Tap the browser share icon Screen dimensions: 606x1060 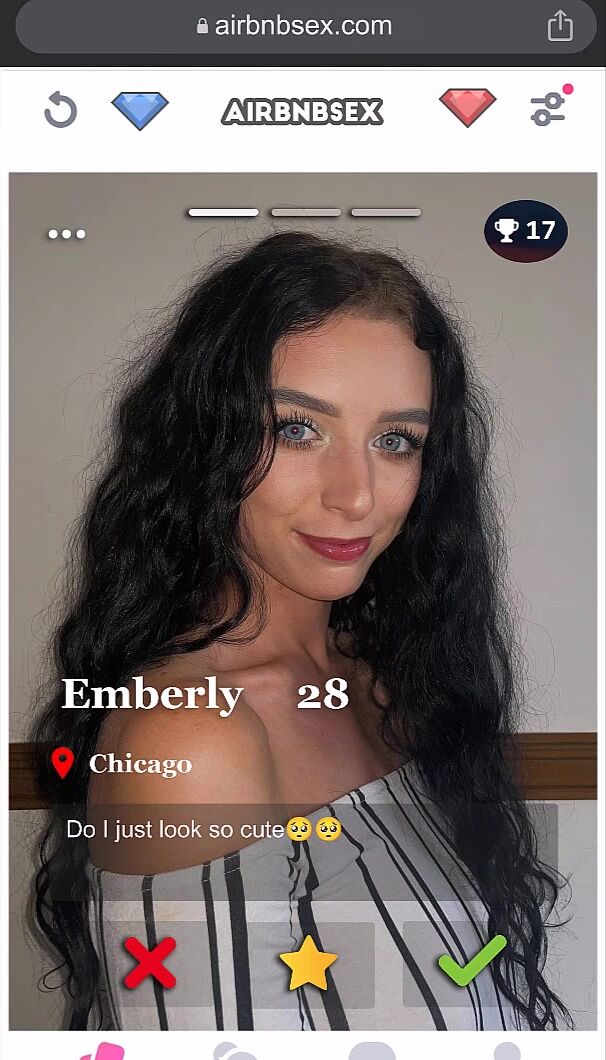560,26
